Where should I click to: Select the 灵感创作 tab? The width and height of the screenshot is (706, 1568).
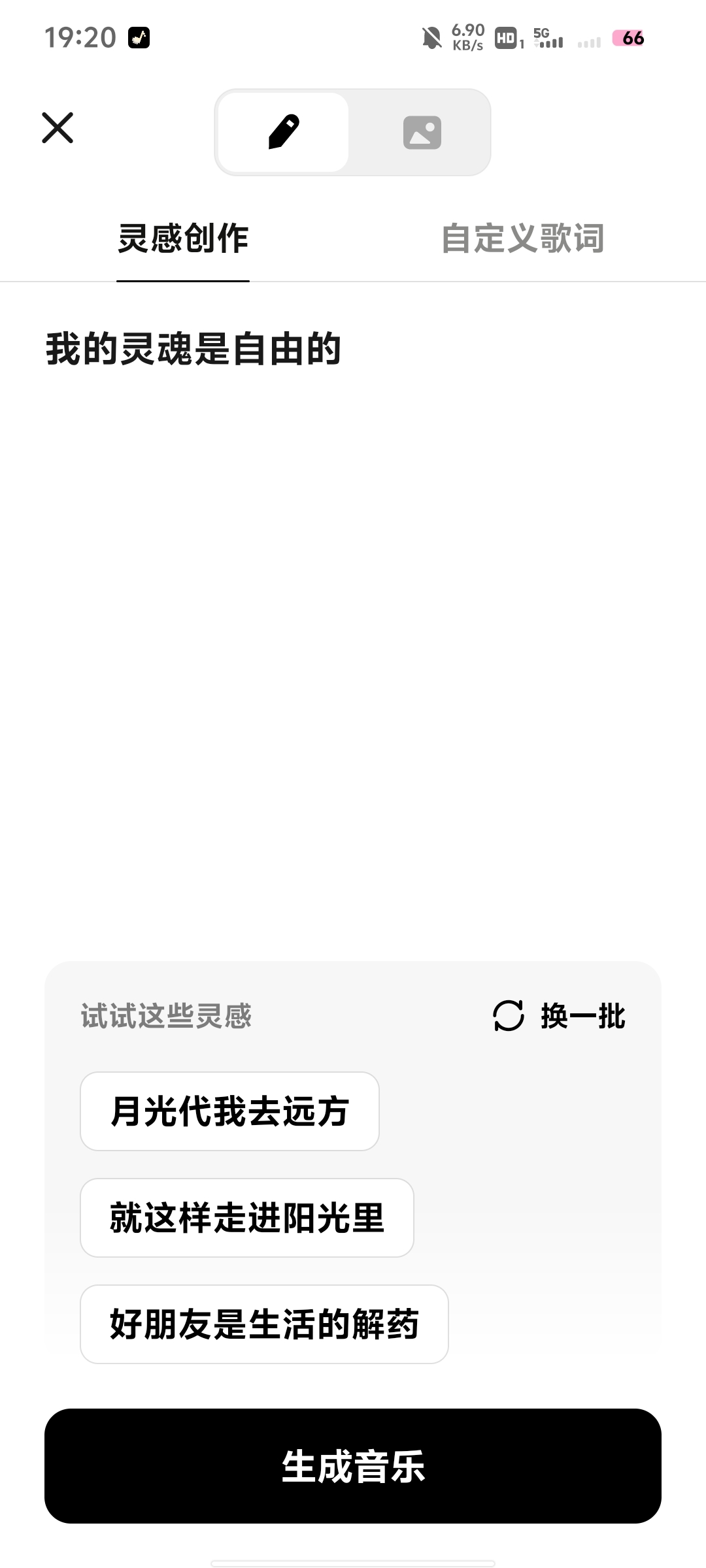pos(183,238)
